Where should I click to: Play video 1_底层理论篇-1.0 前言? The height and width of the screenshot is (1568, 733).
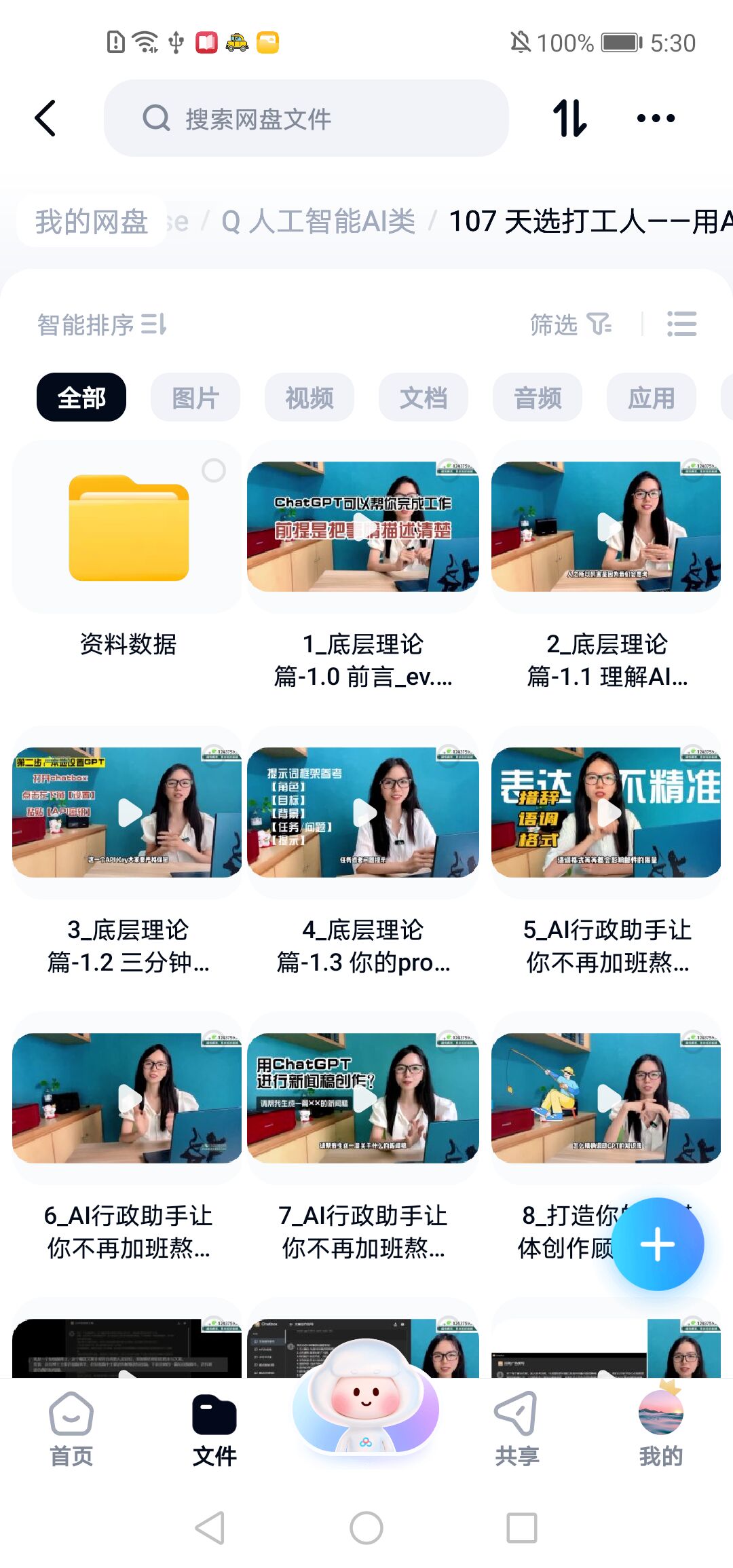tap(363, 527)
